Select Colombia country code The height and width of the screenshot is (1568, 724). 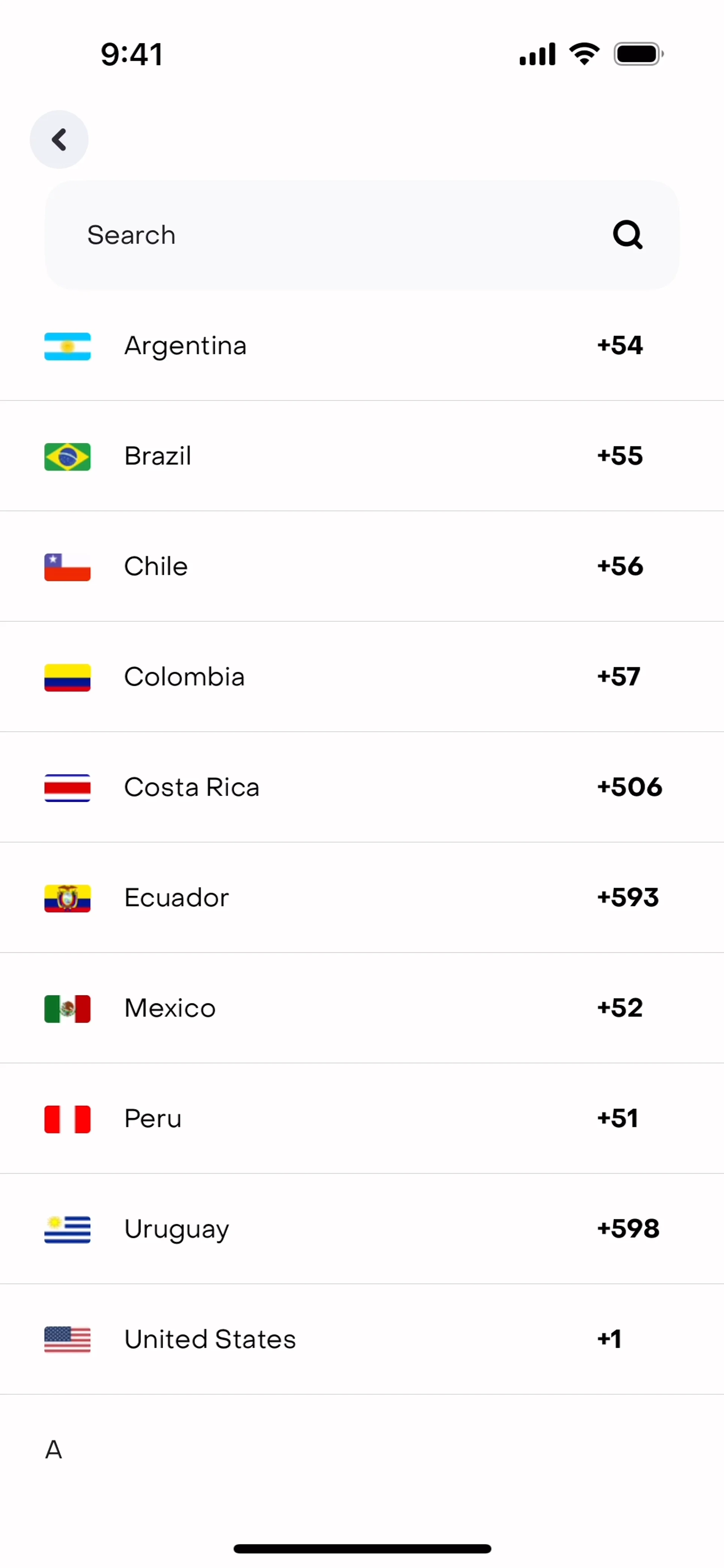click(x=362, y=677)
